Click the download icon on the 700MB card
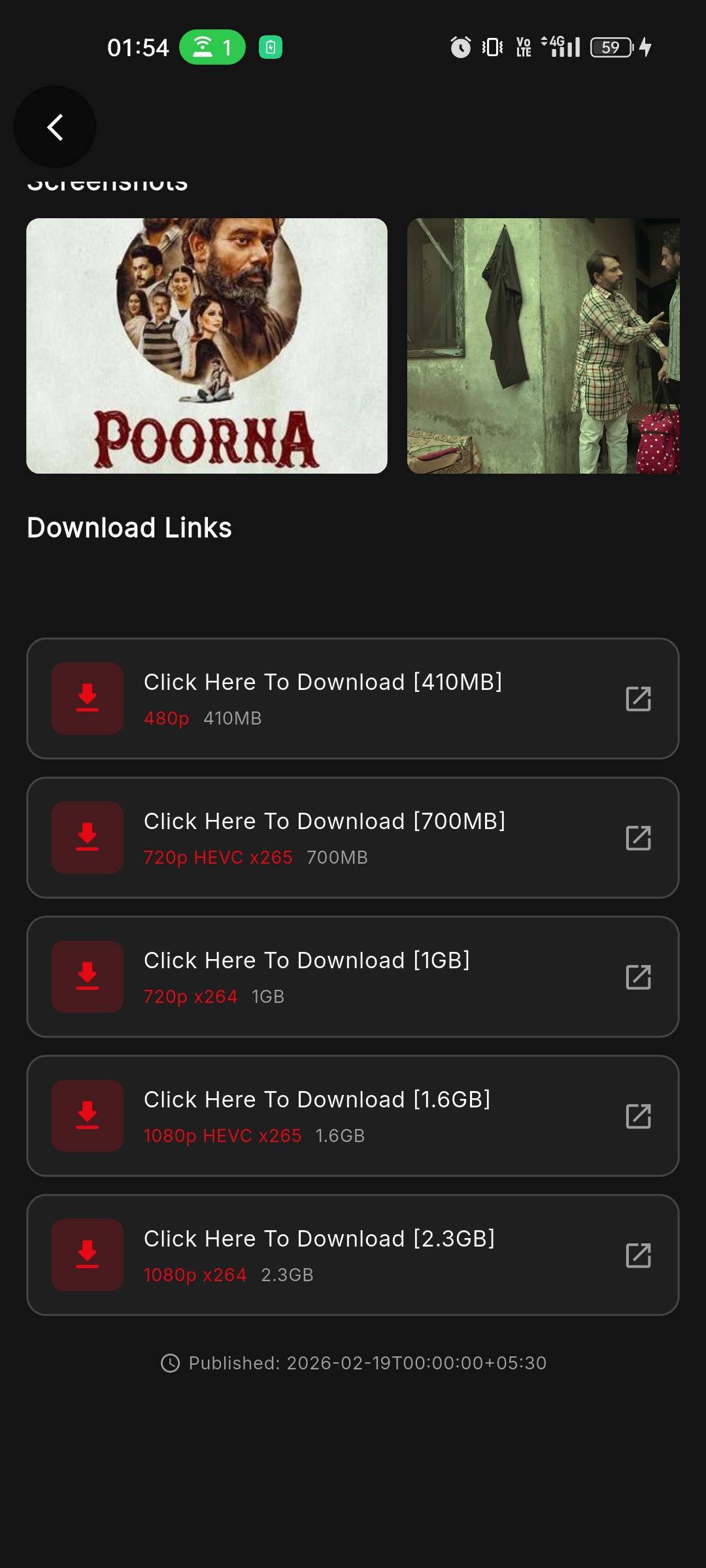 (87, 838)
